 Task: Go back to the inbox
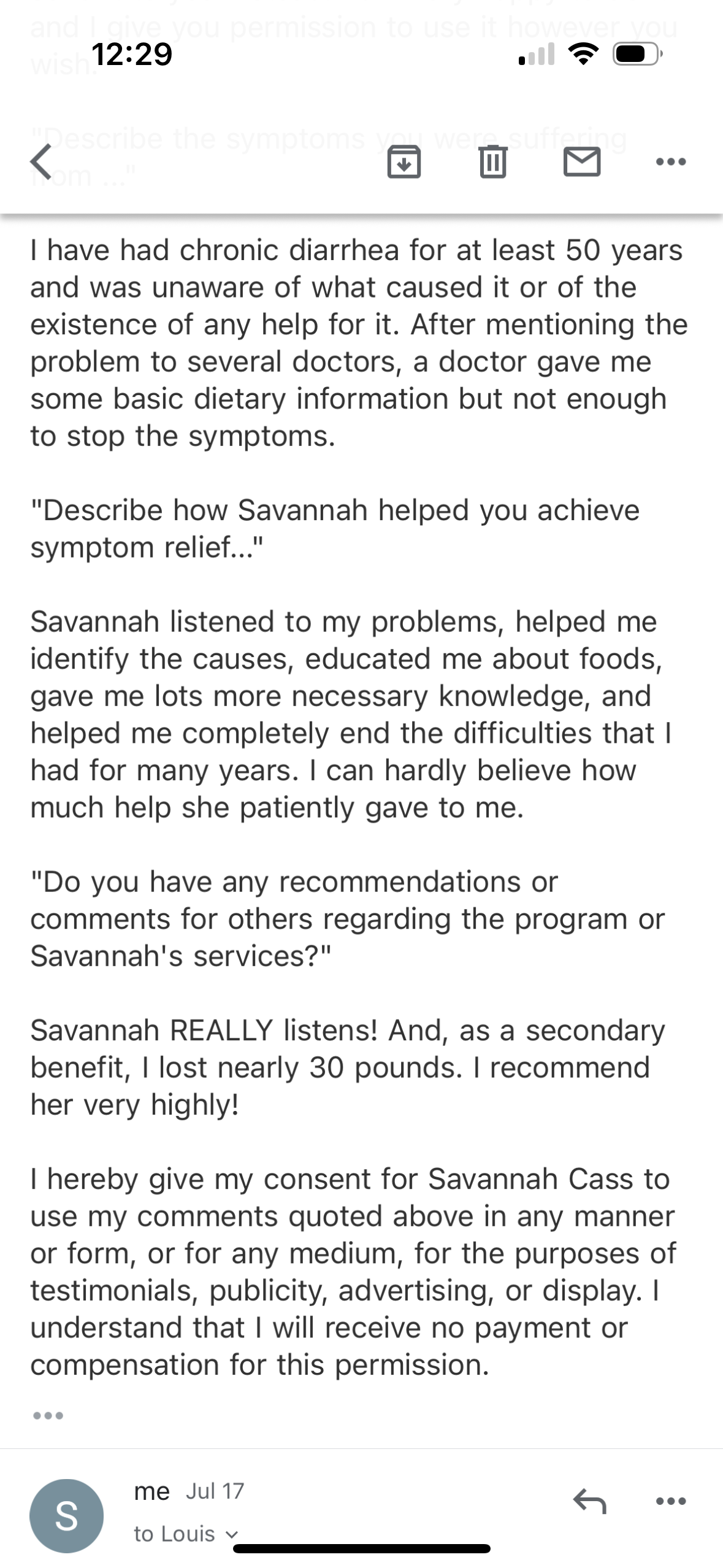(41, 162)
